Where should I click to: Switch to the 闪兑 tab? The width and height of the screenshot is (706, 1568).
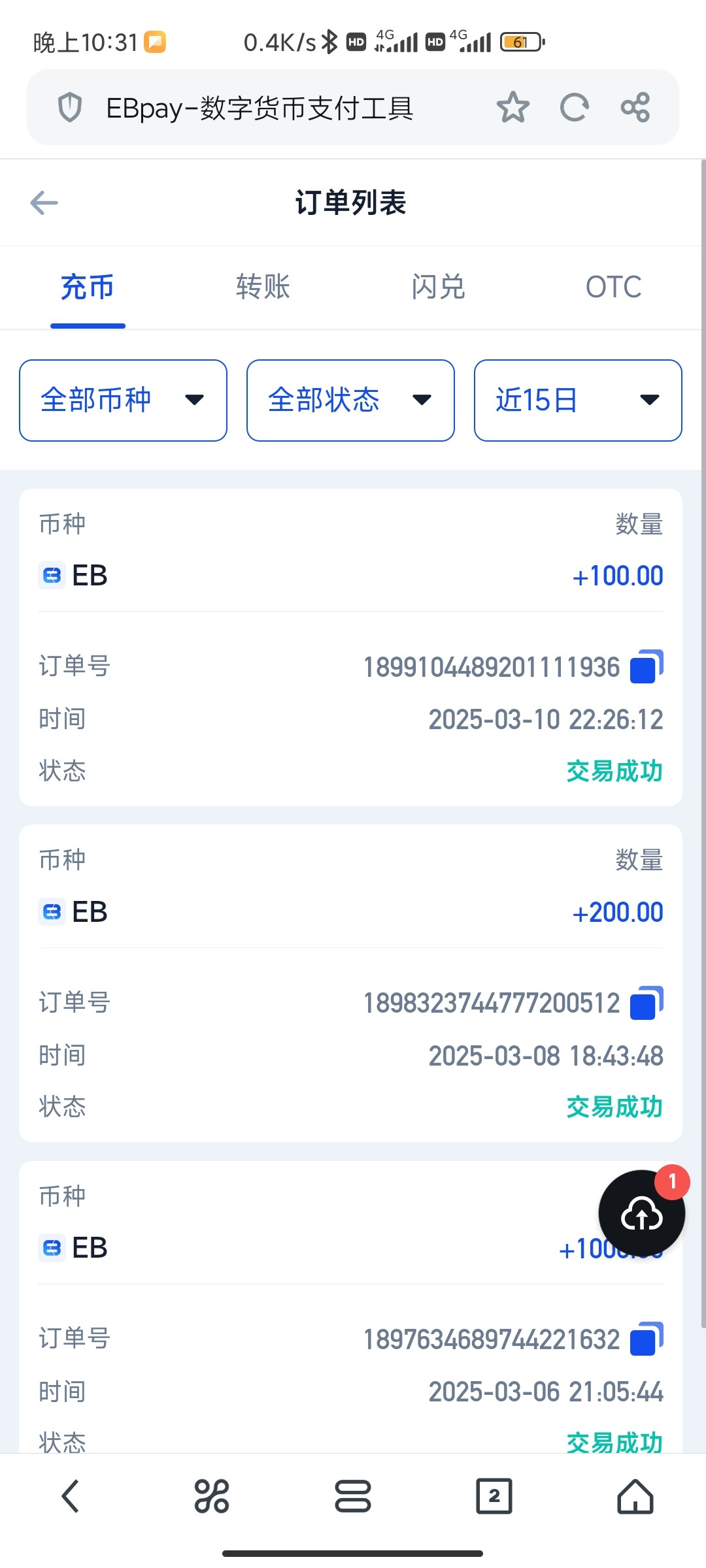point(438,287)
